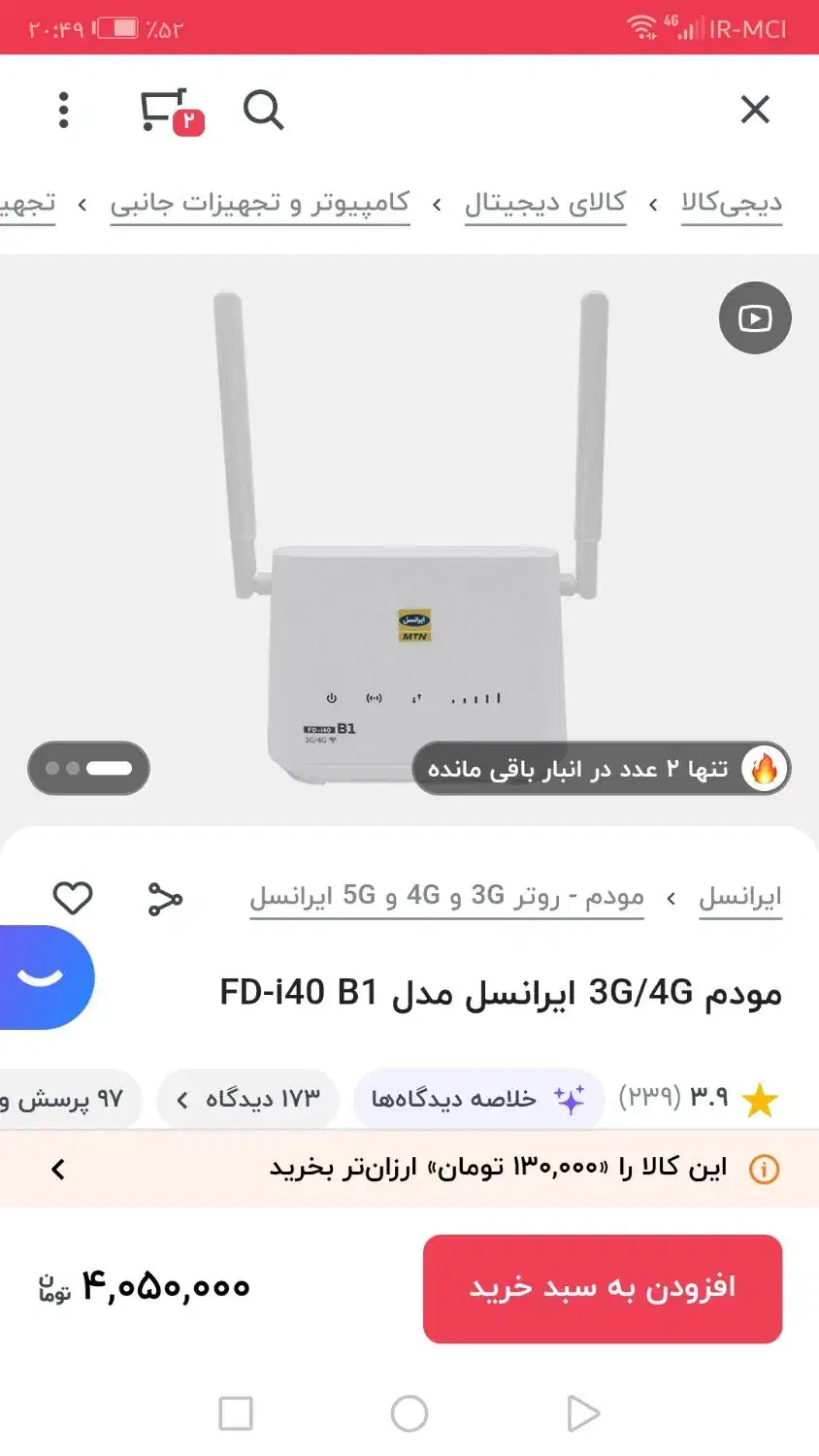819x1456 pixels.
Task: Open the three-dot overflow menu
Action: [64, 110]
